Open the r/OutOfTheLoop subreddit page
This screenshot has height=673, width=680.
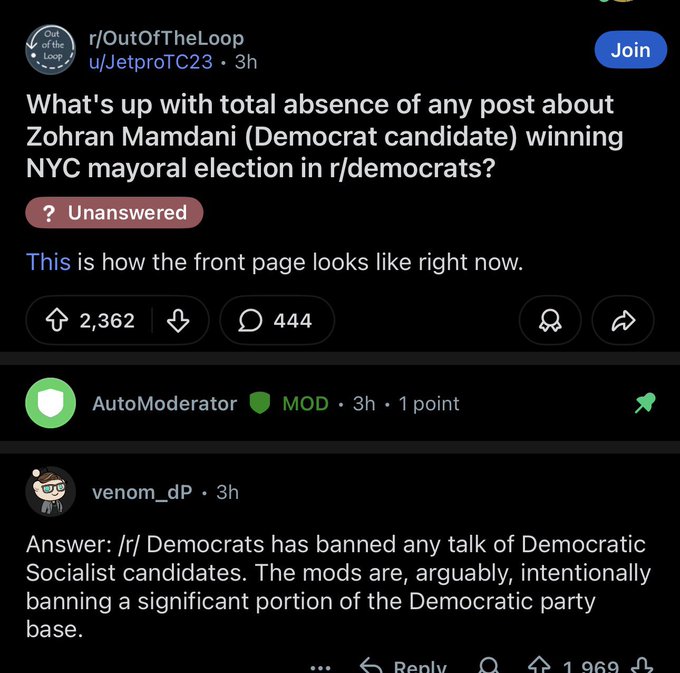tap(167, 38)
